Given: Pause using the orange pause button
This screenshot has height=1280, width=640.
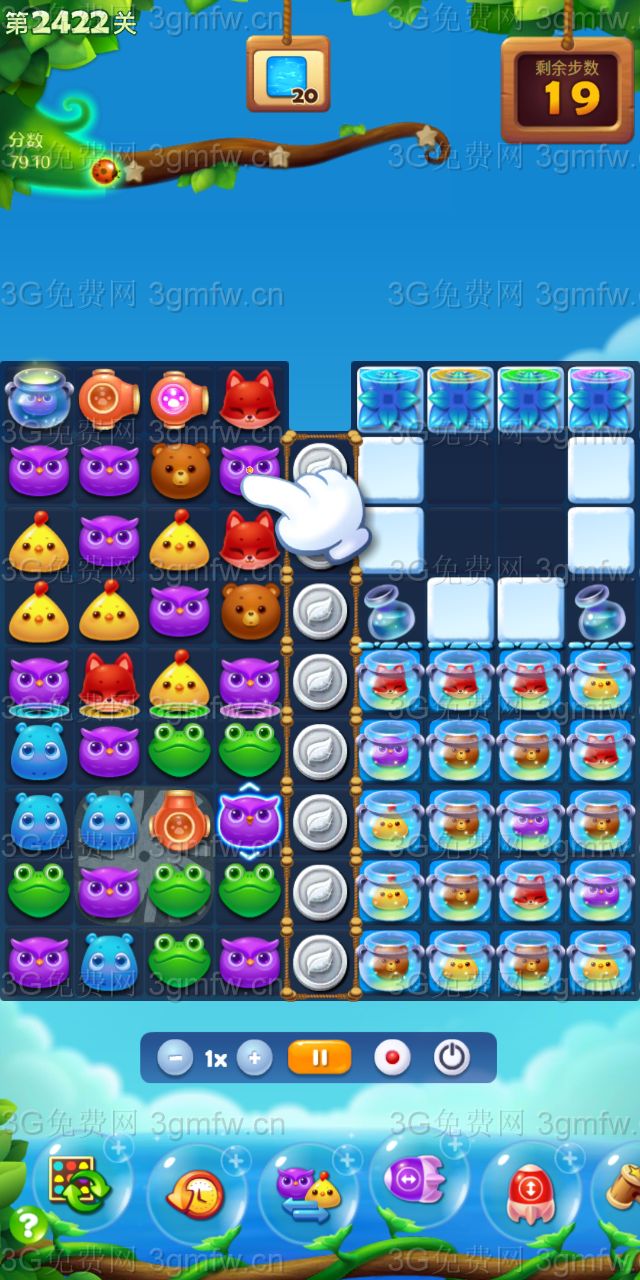Looking at the screenshot, I should pyautogui.click(x=319, y=1057).
